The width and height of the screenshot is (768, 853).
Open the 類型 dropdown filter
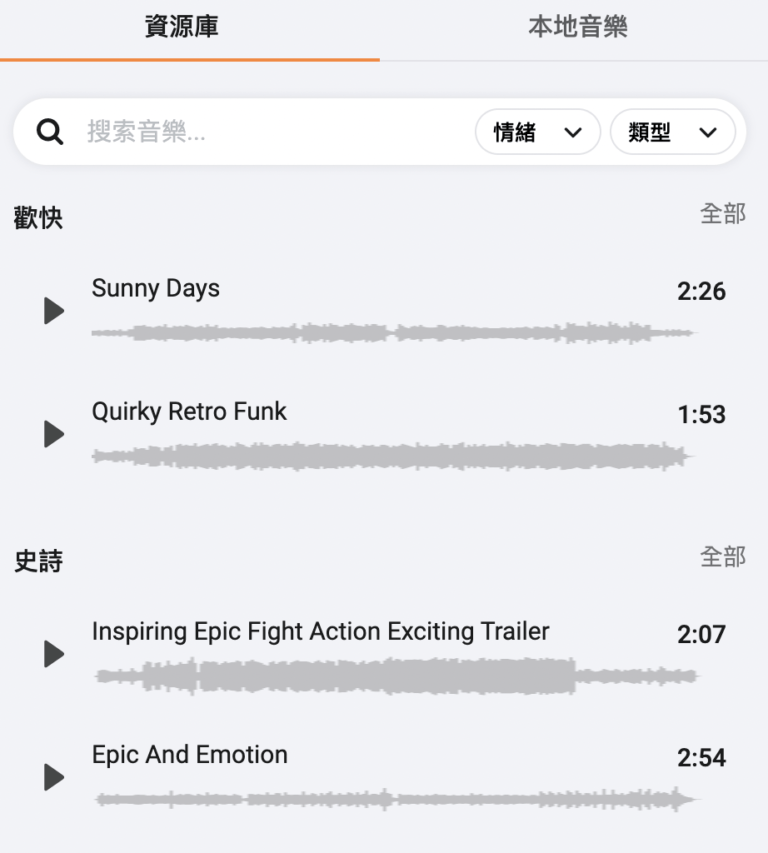point(672,132)
